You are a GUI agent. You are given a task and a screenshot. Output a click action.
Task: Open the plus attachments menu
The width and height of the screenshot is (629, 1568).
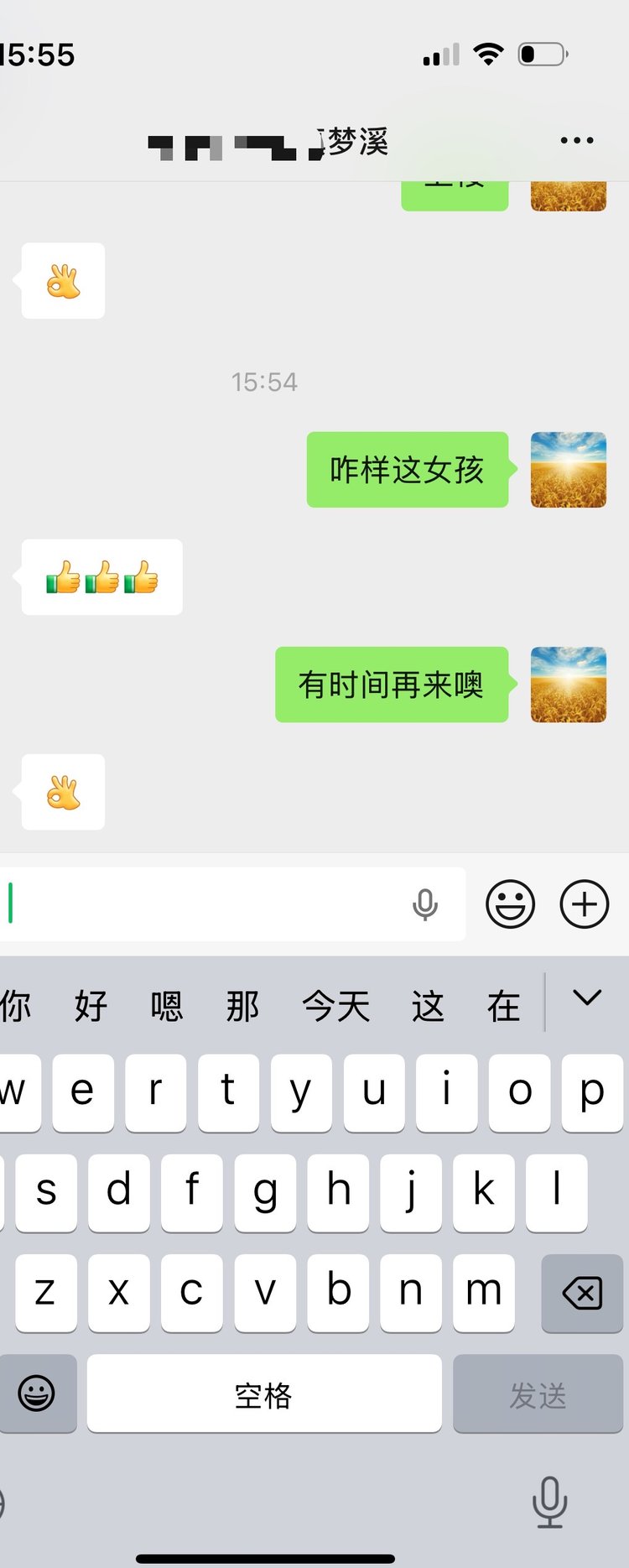click(584, 904)
